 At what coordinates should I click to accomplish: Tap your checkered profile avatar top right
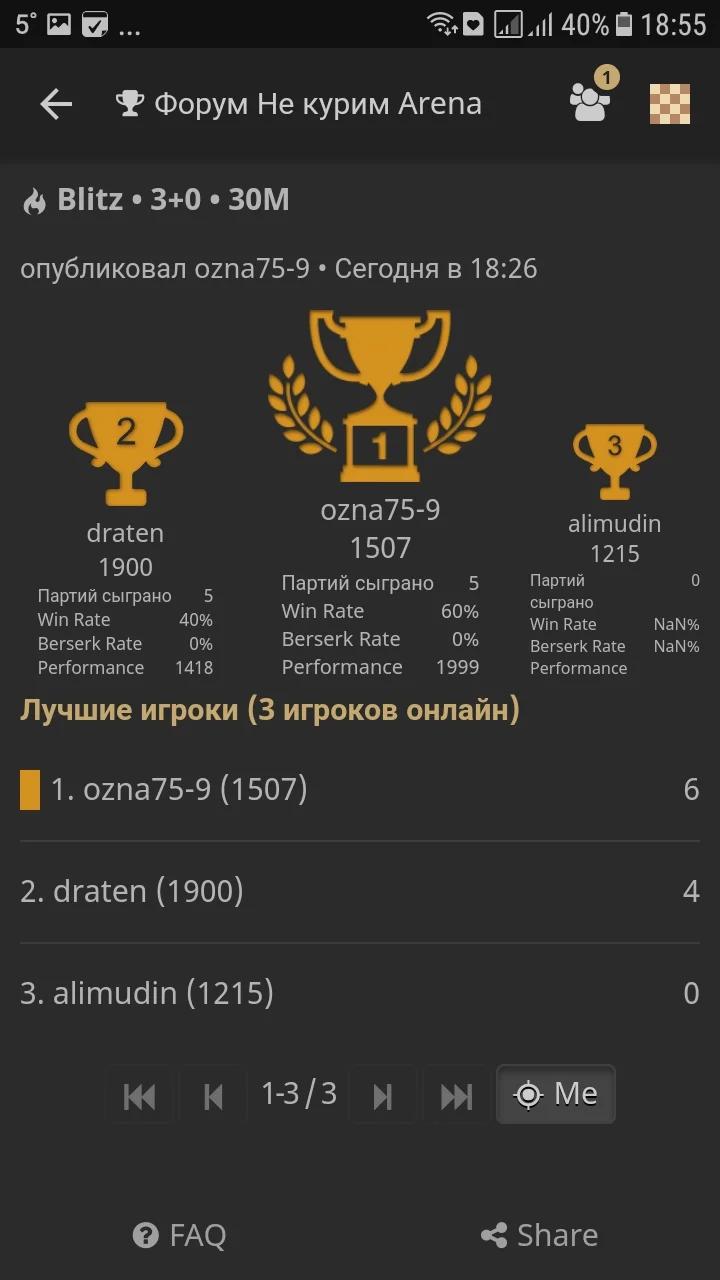[x=670, y=103]
